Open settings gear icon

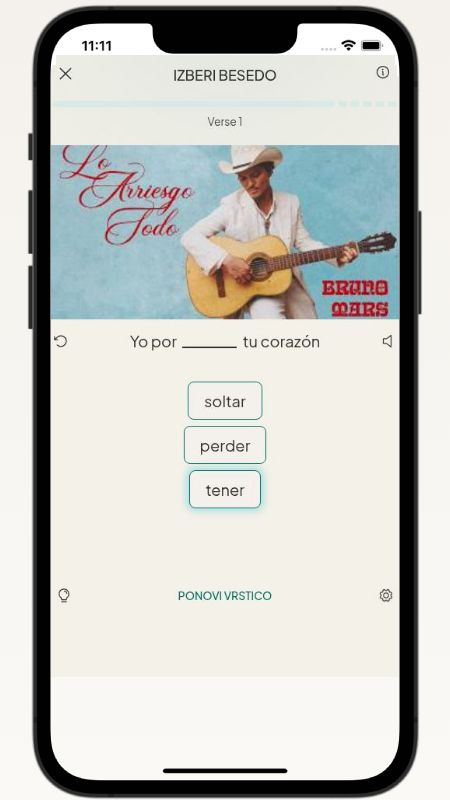[x=386, y=595]
